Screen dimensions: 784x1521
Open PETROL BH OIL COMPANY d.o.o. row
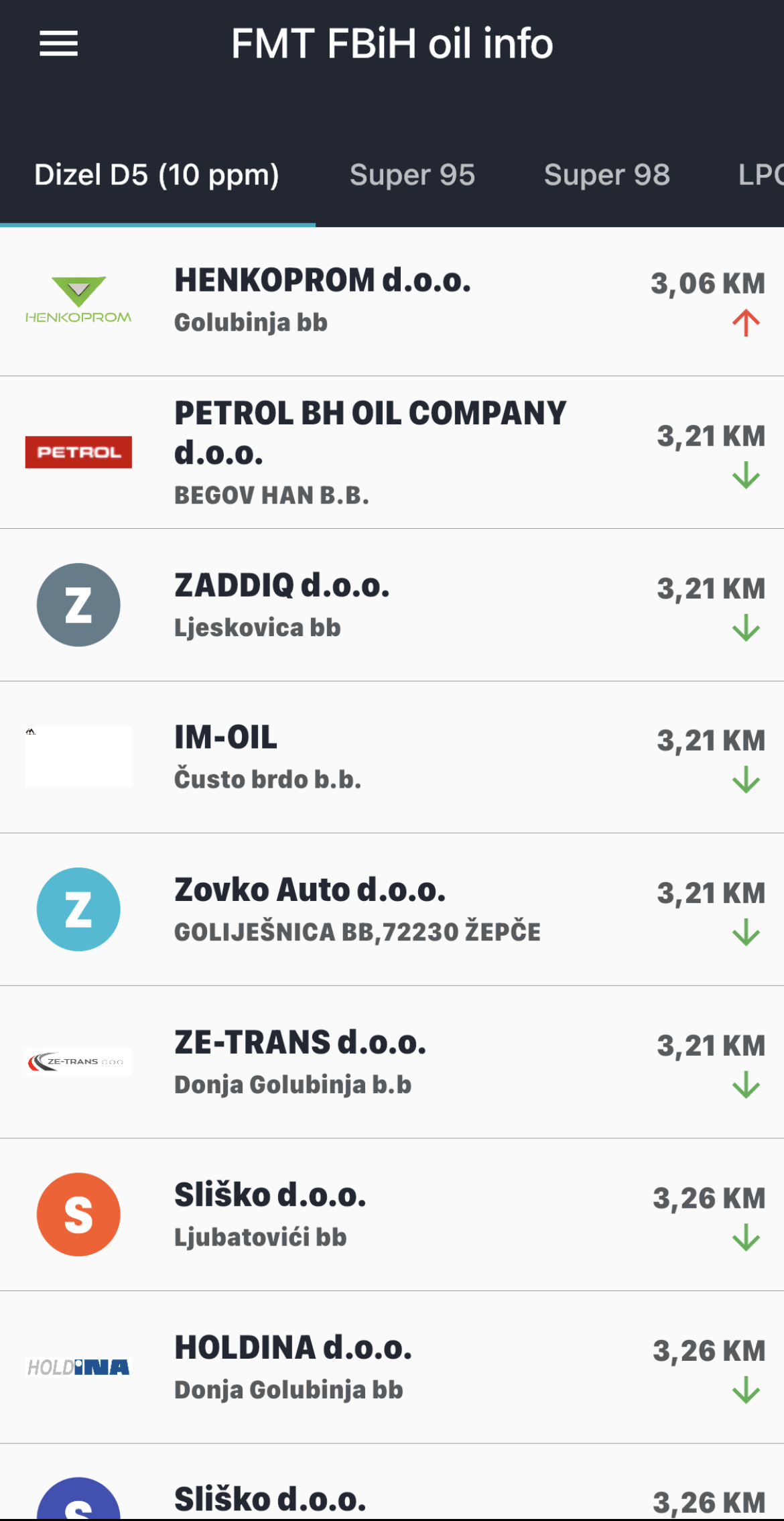[x=392, y=452]
